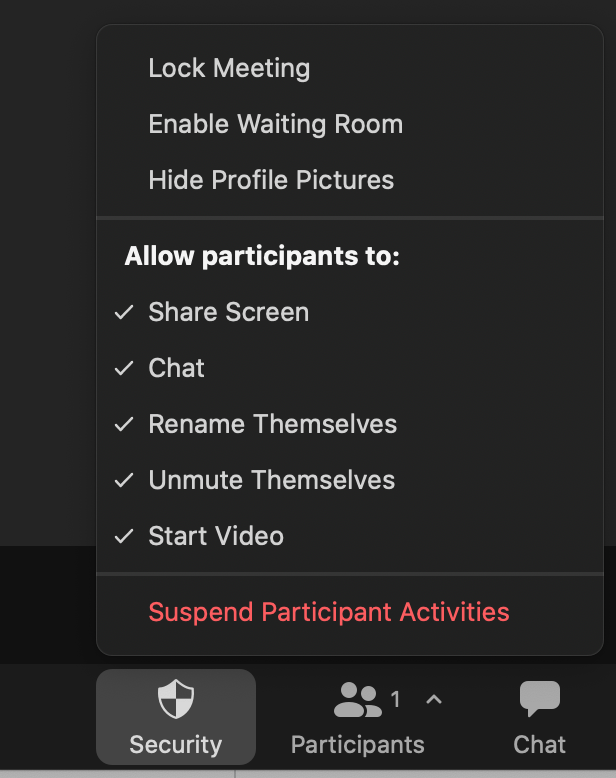This screenshot has width=616, height=778.
Task: Untick Rename Themselves permission
Action: pos(272,424)
